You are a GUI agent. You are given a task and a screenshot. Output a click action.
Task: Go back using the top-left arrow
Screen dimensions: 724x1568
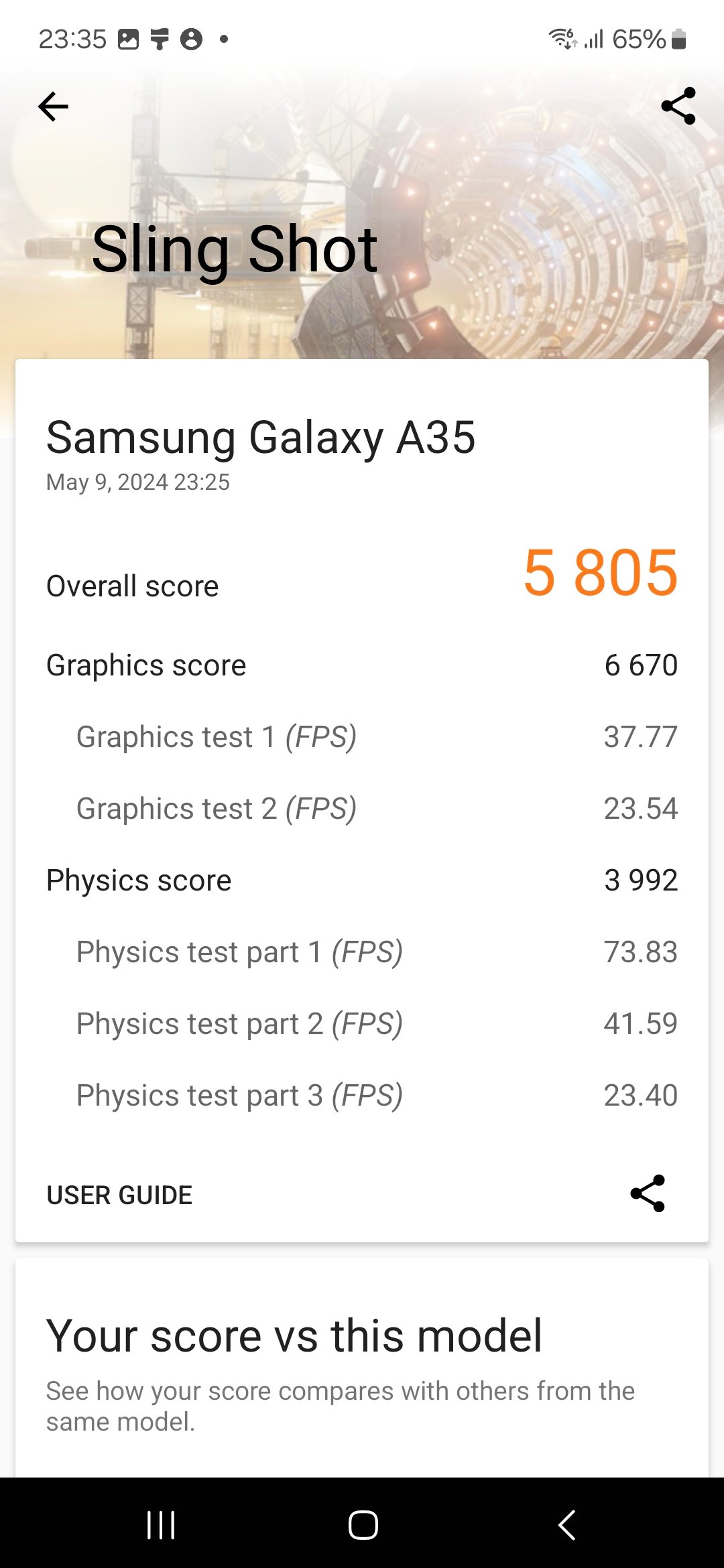click(x=54, y=106)
